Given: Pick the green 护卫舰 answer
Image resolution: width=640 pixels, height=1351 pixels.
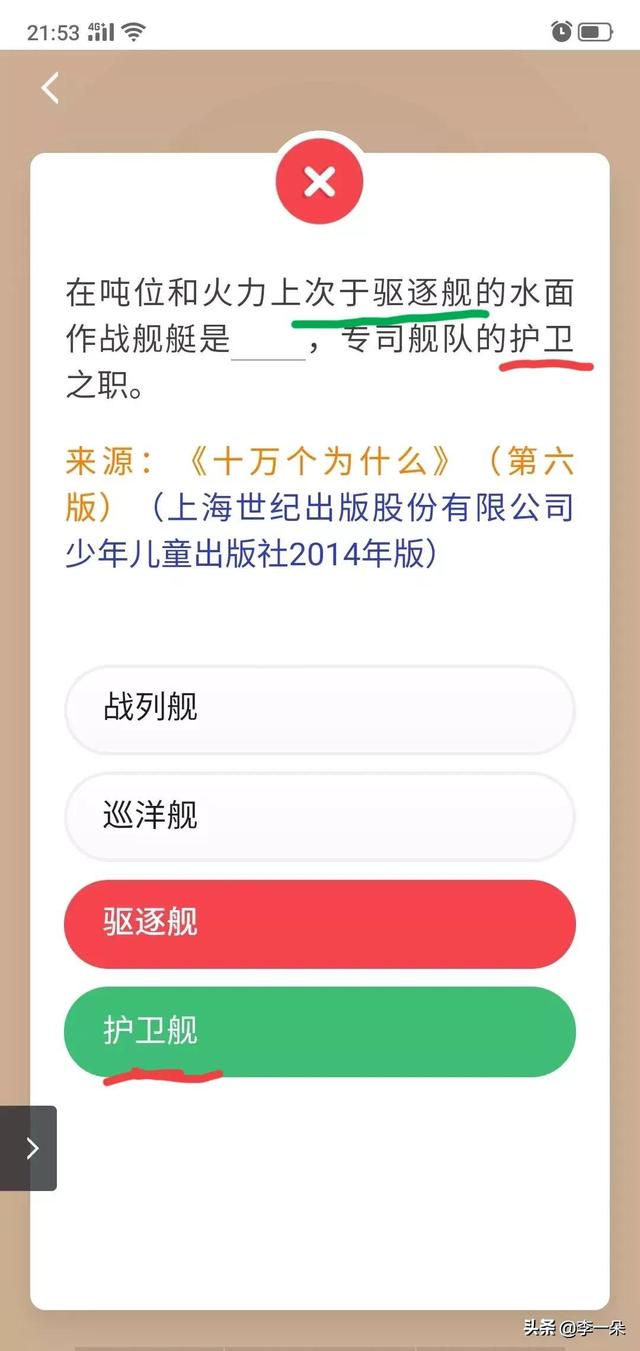Looking at the screenshot, I should click(x=320, y=1031).
